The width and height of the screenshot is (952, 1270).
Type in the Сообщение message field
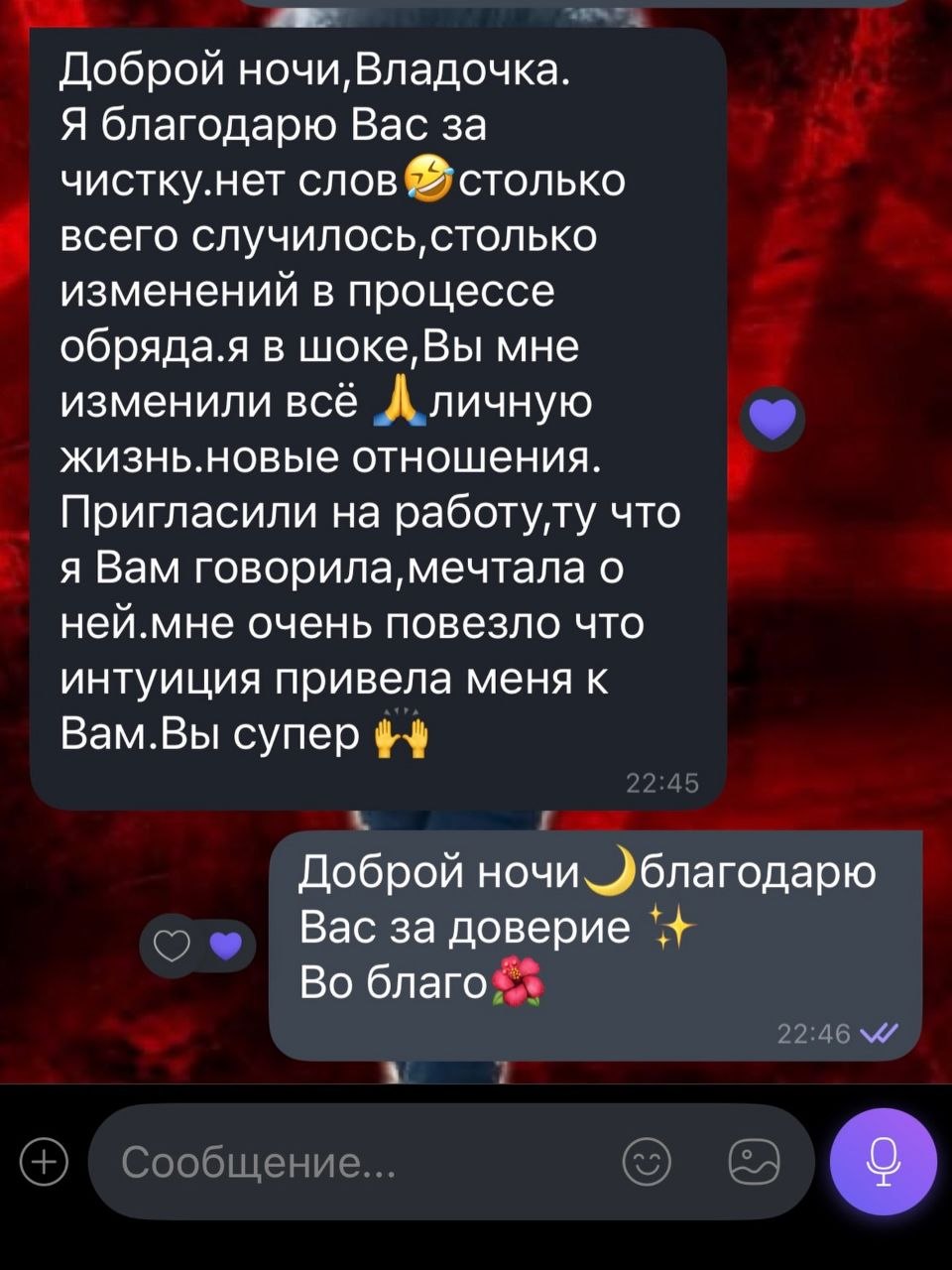click(x=357, y=1162)
